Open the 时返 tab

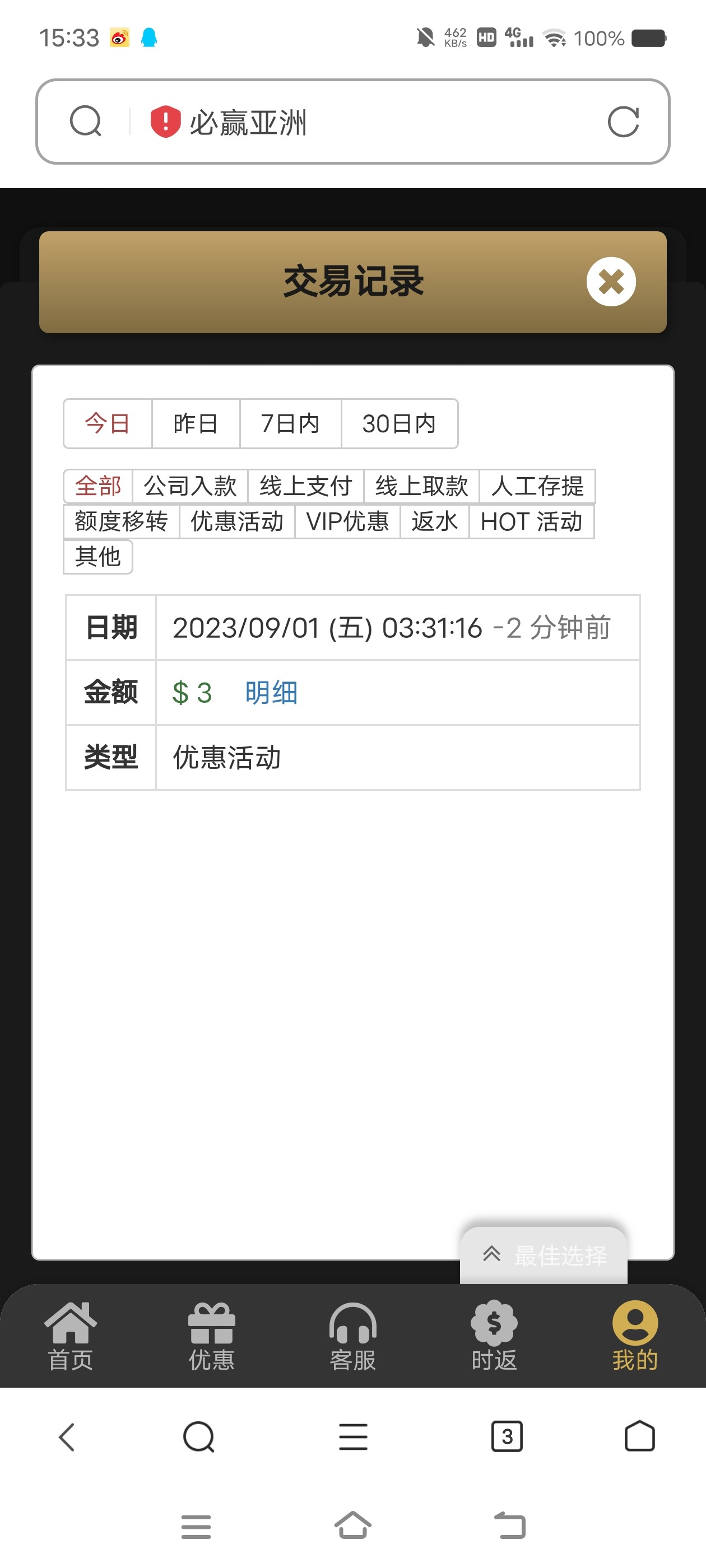coord(494,1336)
